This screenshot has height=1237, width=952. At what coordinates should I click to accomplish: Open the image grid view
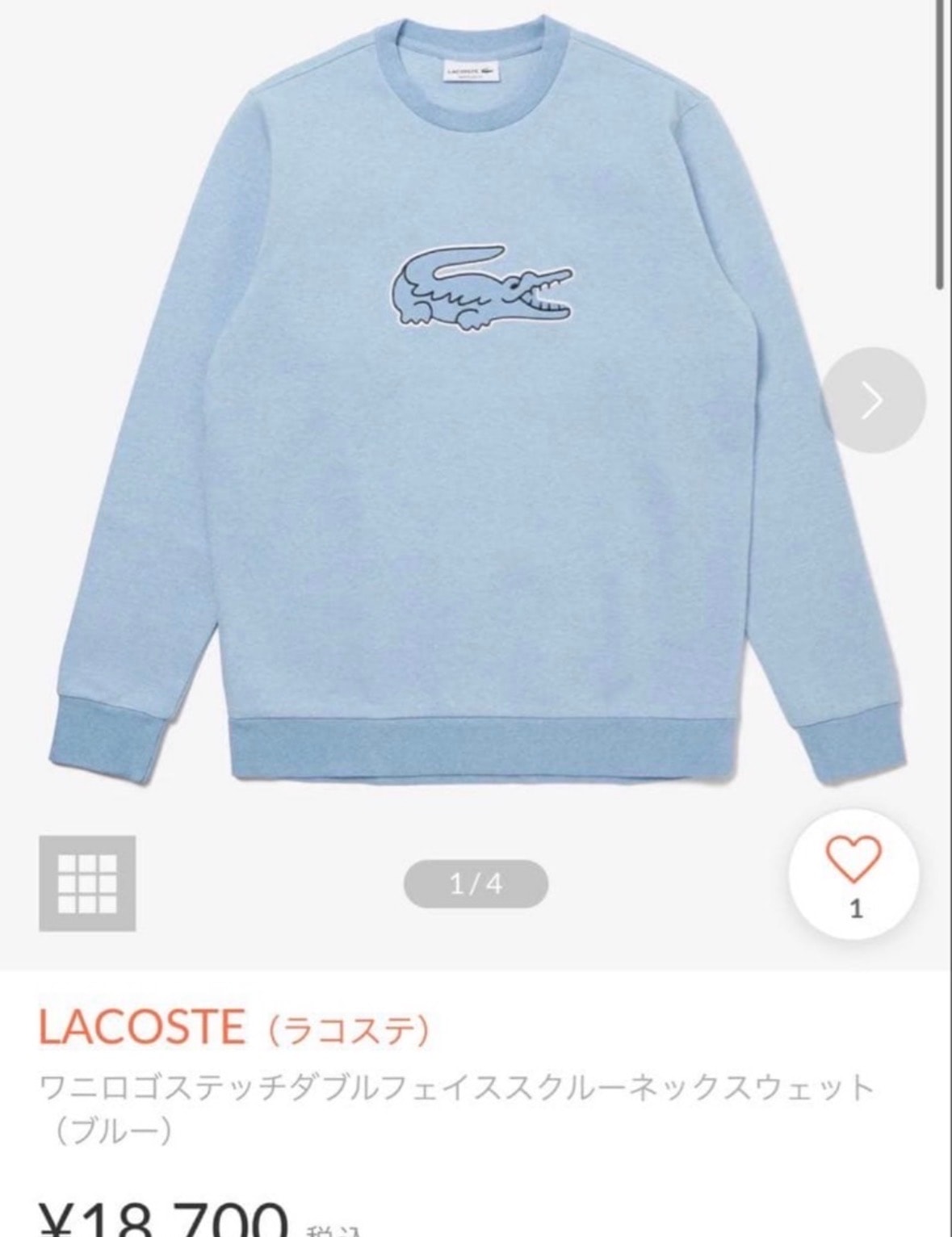(87, 883)
